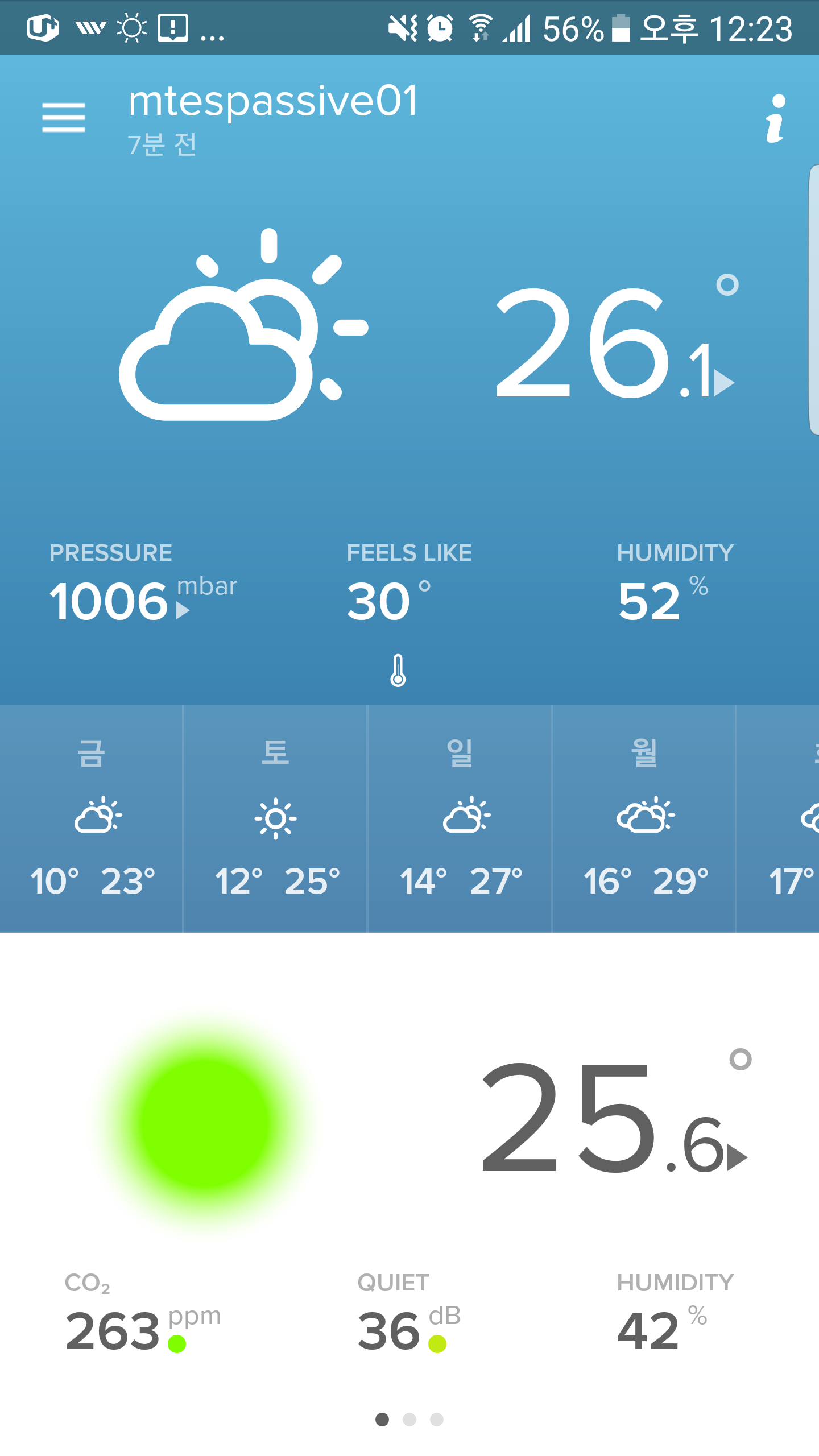Open Saturday (토) forecast card
The width and height of the screenshot is (819, 1456).
[276, 818]
